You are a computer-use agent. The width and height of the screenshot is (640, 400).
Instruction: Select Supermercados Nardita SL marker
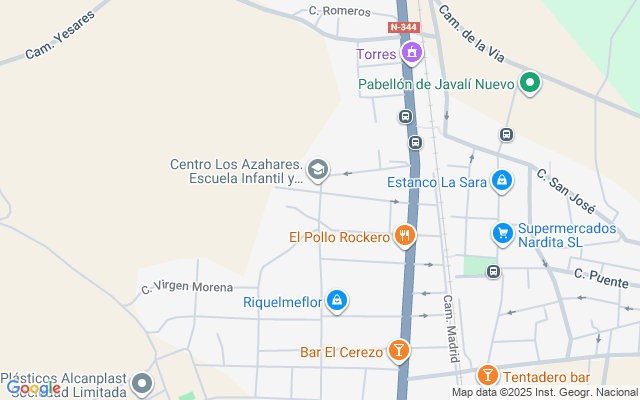point(502,234)
